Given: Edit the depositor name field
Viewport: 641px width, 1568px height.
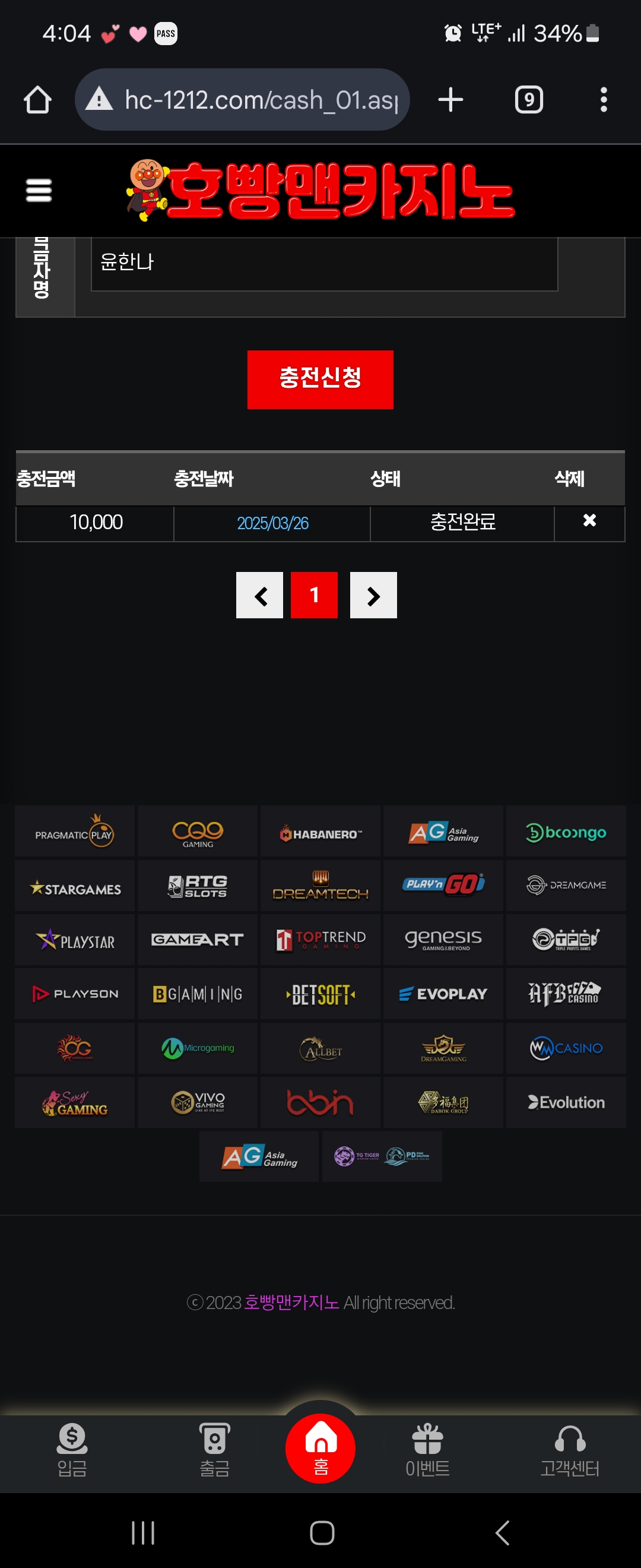Looking at the screenshot, I should coord(323,263).
